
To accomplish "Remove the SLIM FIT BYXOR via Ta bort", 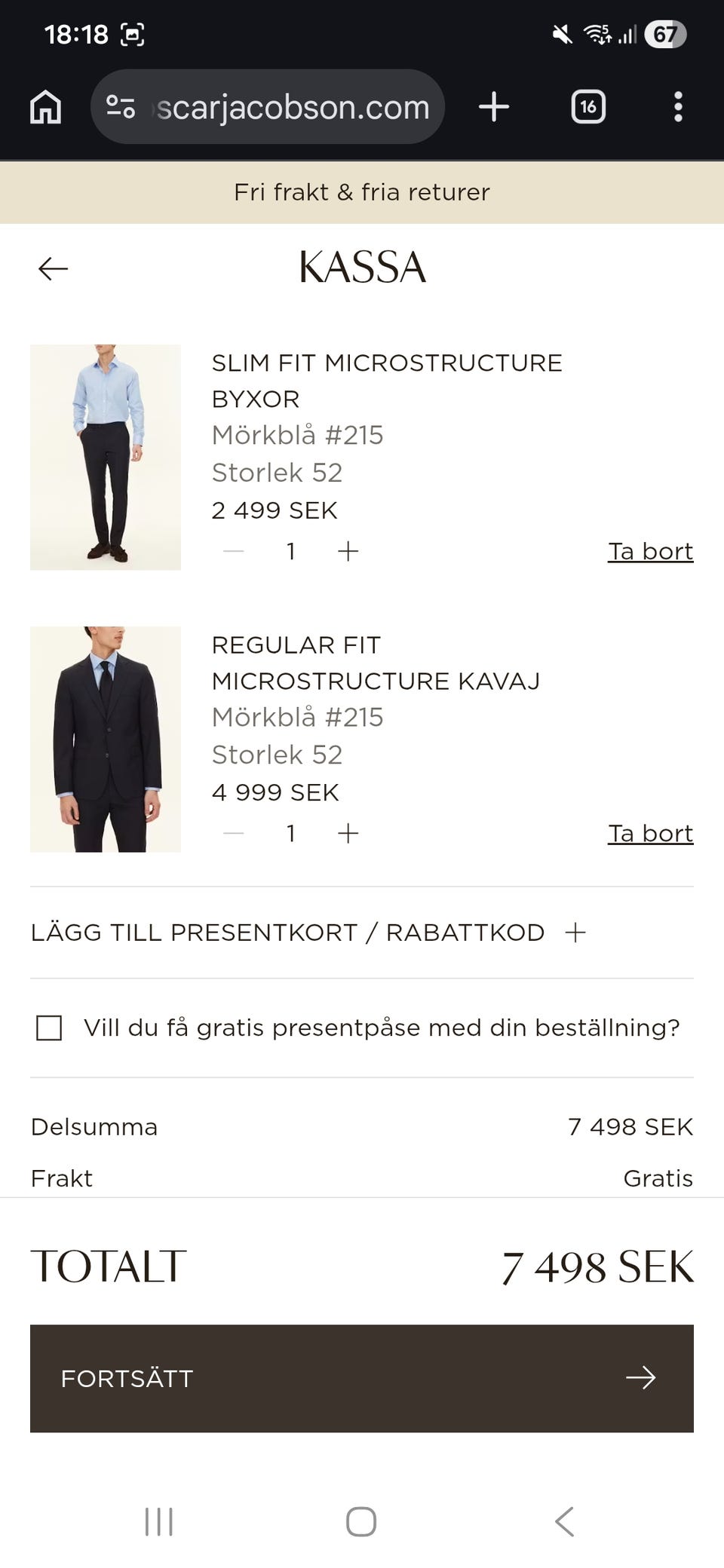I will click(x=651, y=550).
